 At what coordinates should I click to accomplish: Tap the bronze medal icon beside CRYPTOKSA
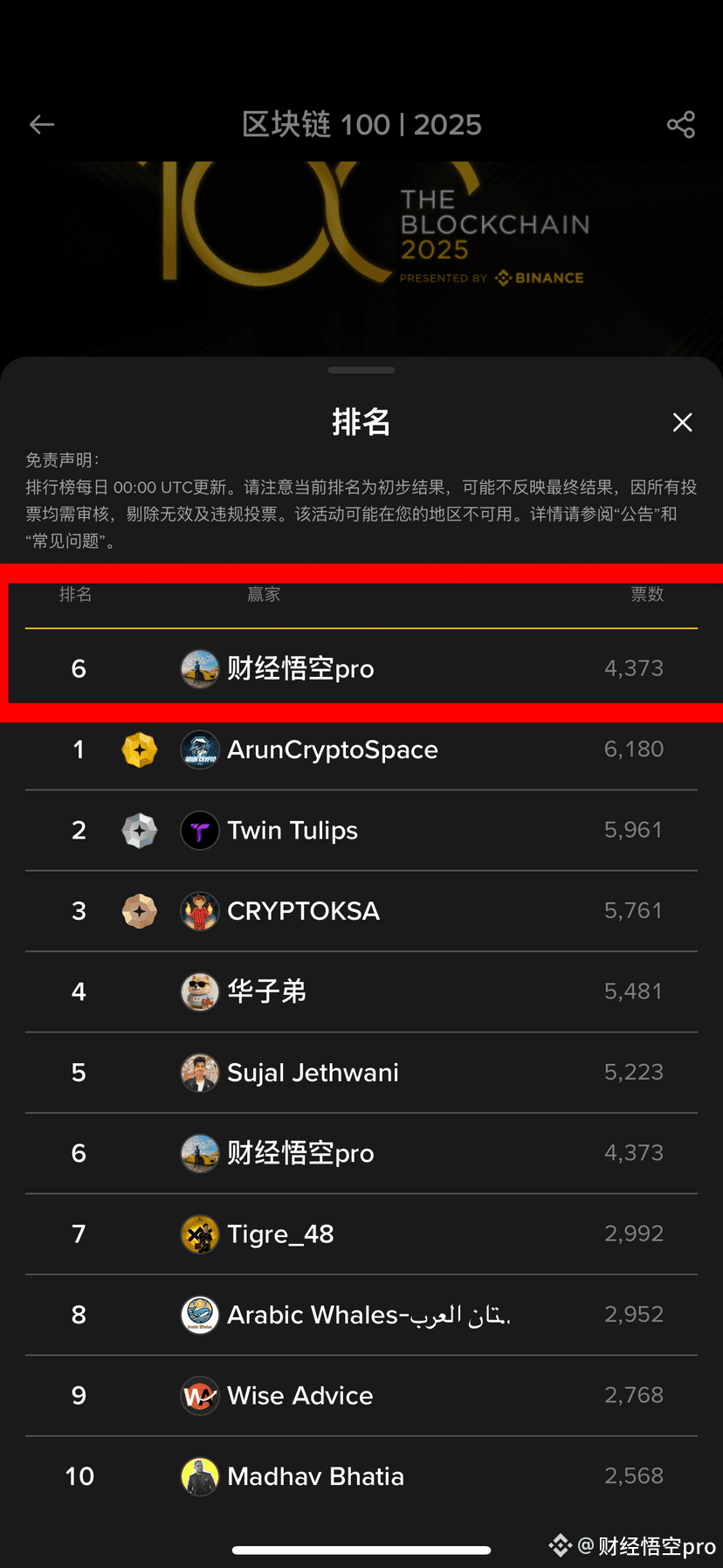click(140, 910)
